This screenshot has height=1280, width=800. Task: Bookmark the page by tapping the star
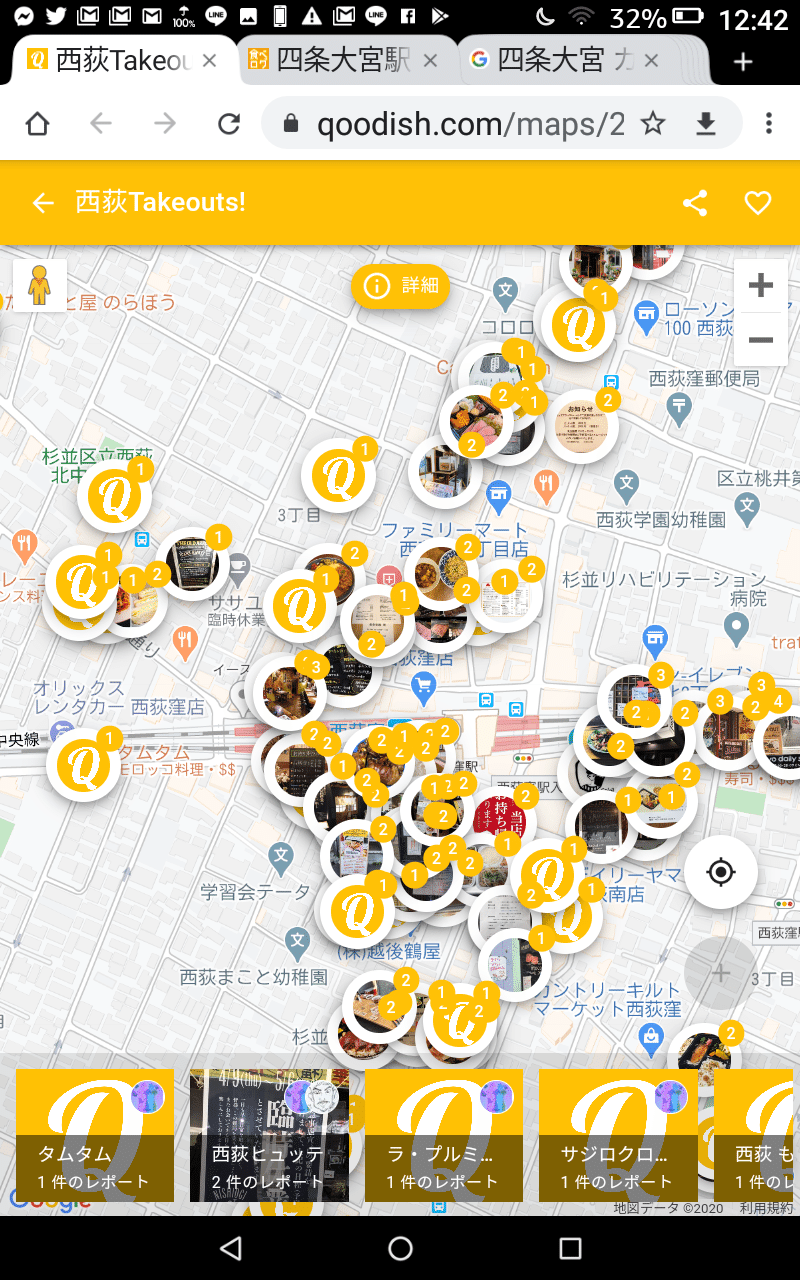(655, 122)
